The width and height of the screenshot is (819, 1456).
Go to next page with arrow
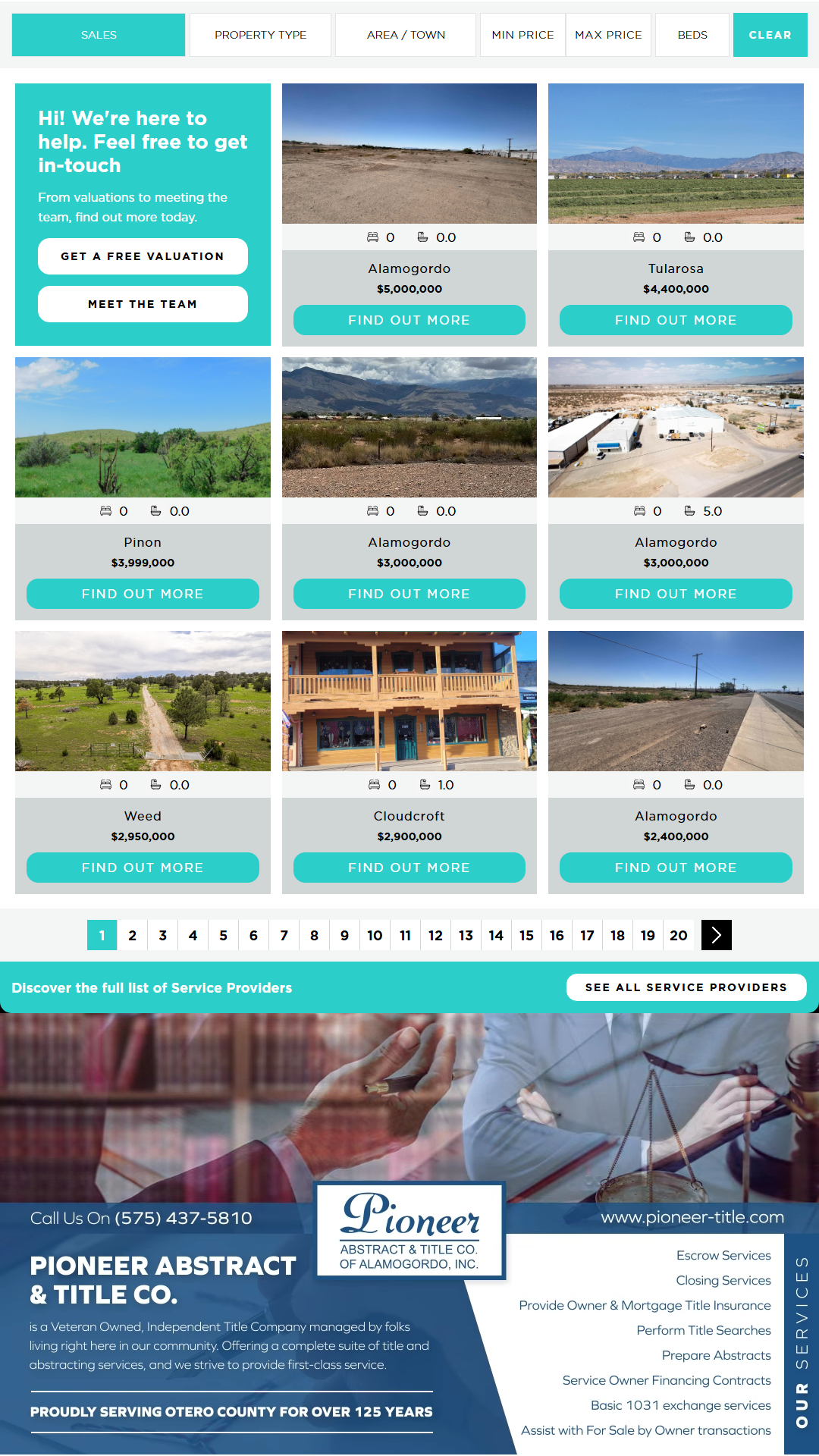716,935
